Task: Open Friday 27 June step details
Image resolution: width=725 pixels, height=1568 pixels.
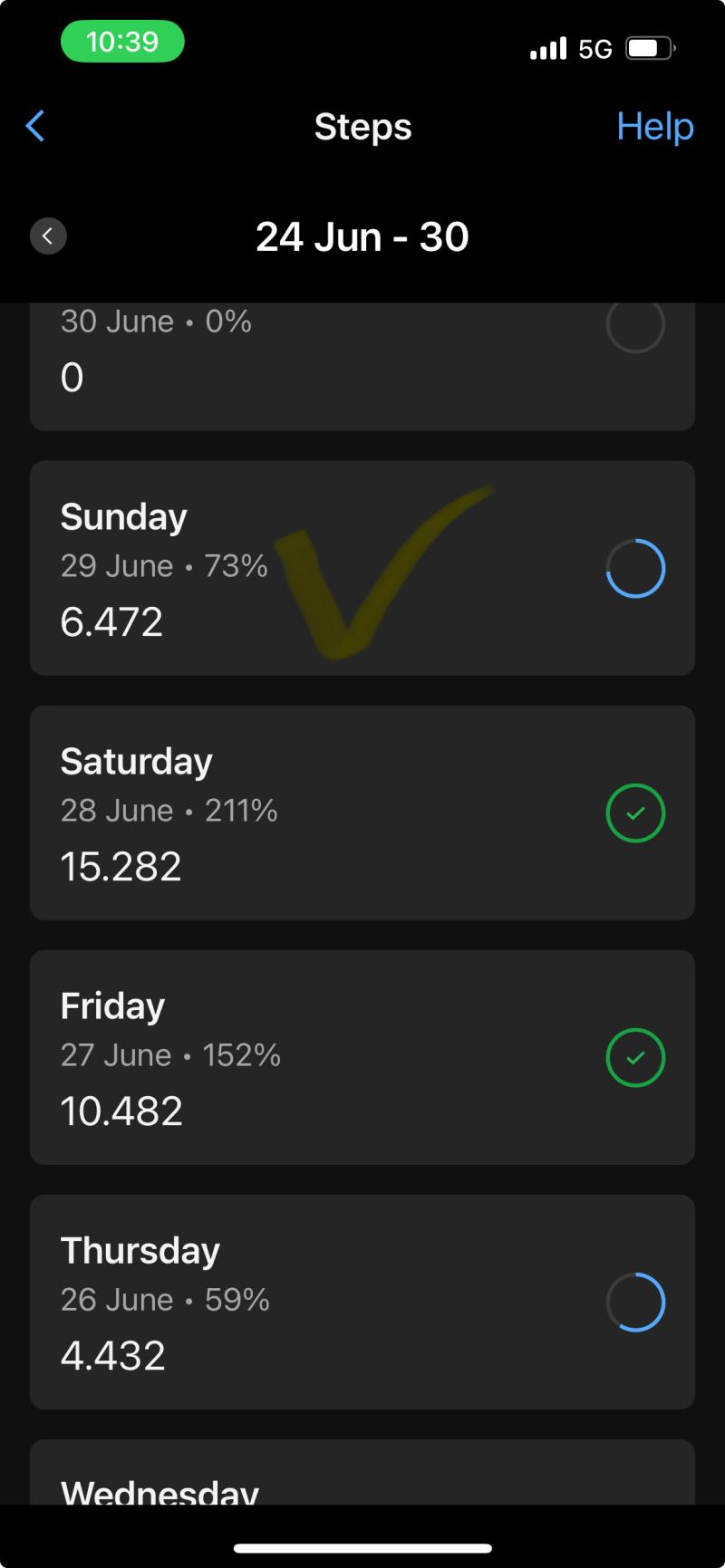Action: point(362,1057)
